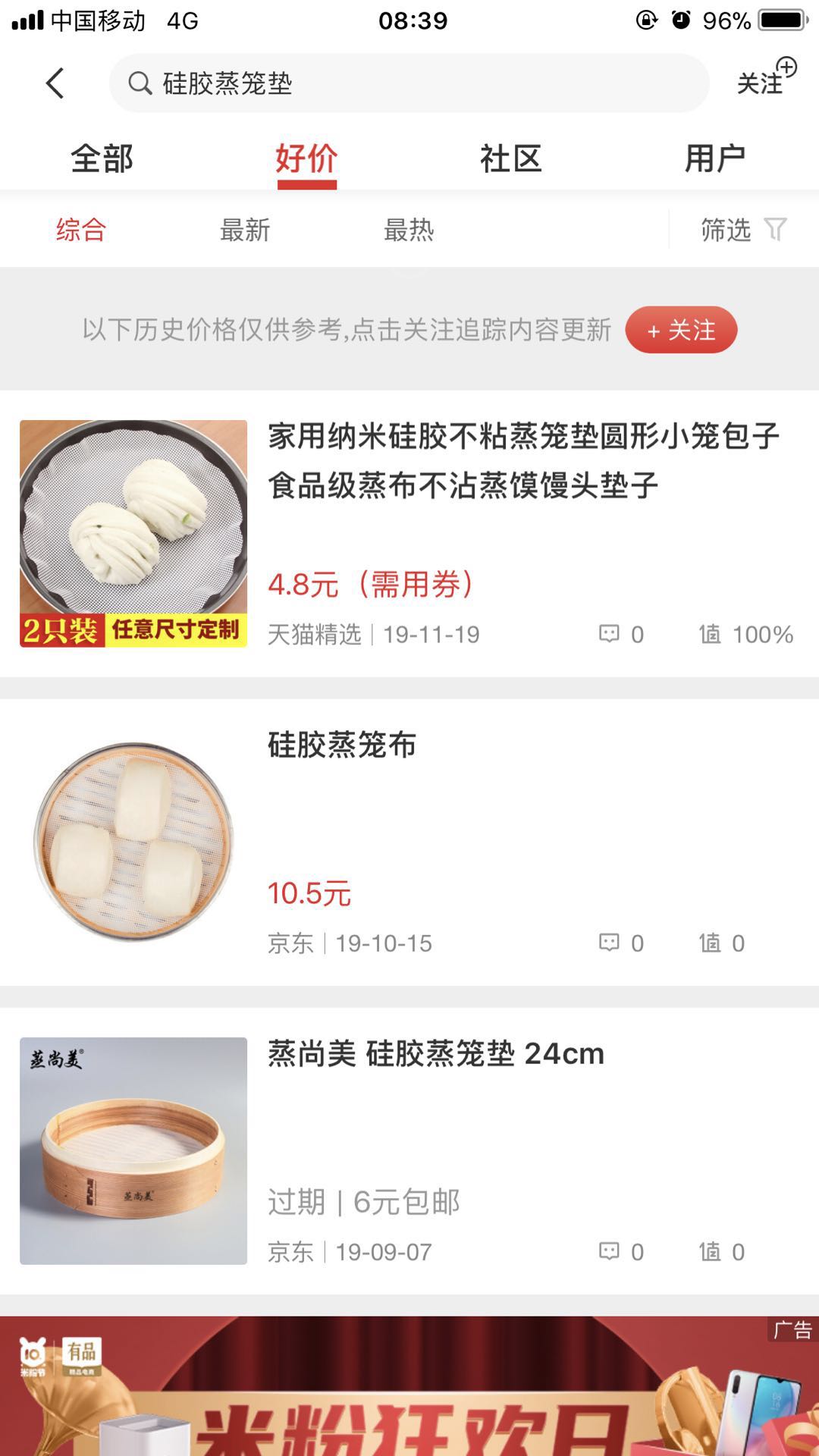Switch to the 社区 tab
The image size is (819, 1456).
point(510,159)
